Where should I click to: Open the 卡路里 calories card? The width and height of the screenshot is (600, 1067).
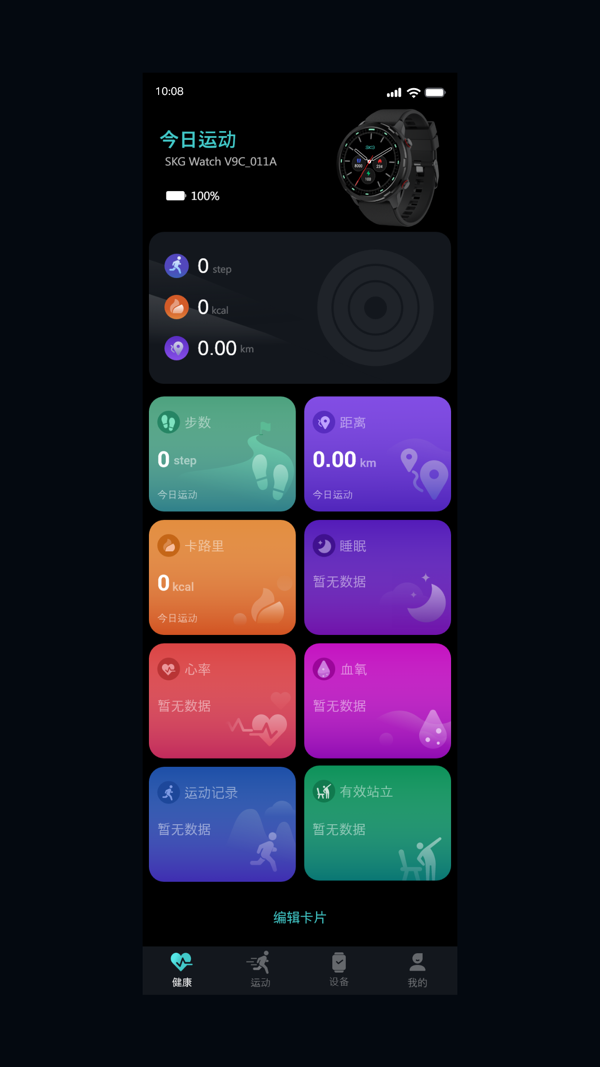(222, 577)
